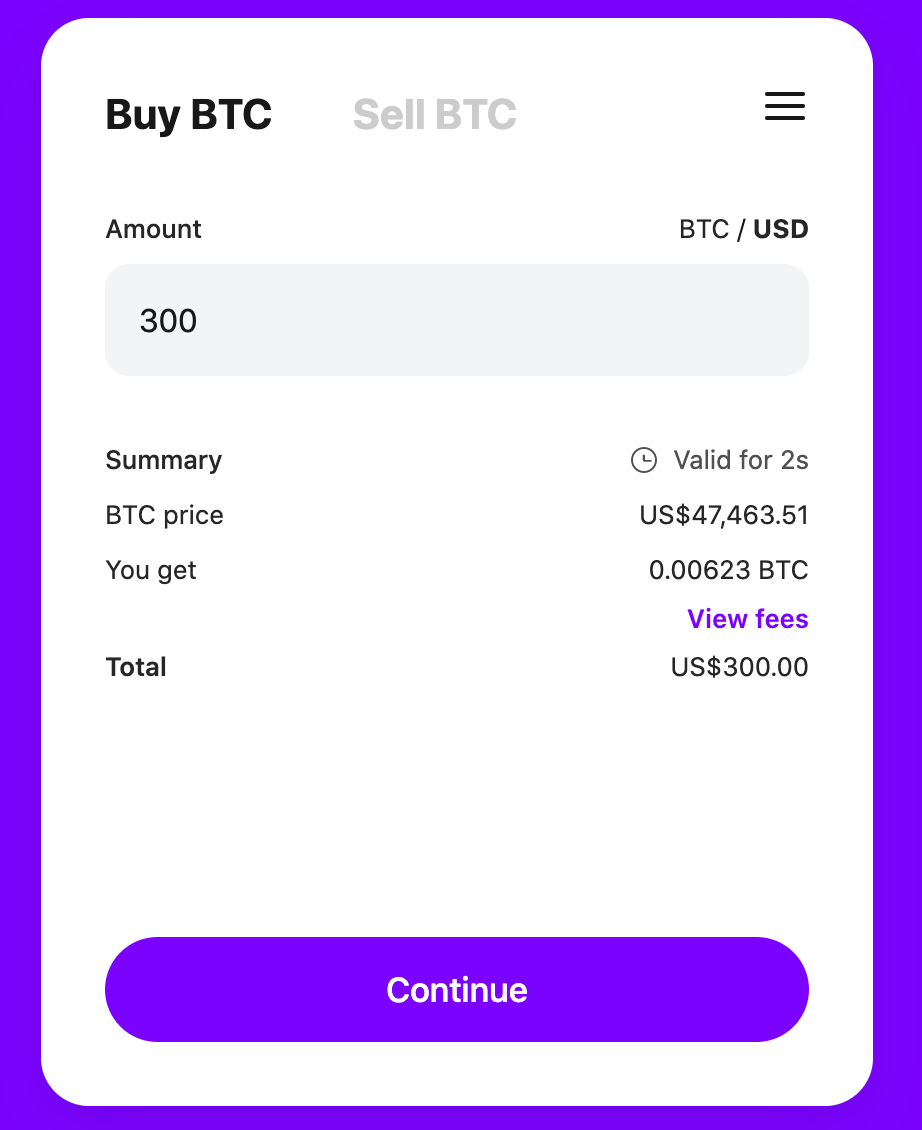The height and width of the screenshot is (1130, 922).
Task: Toggle the BTC / USD currency switch
Action: pos(743,229)
